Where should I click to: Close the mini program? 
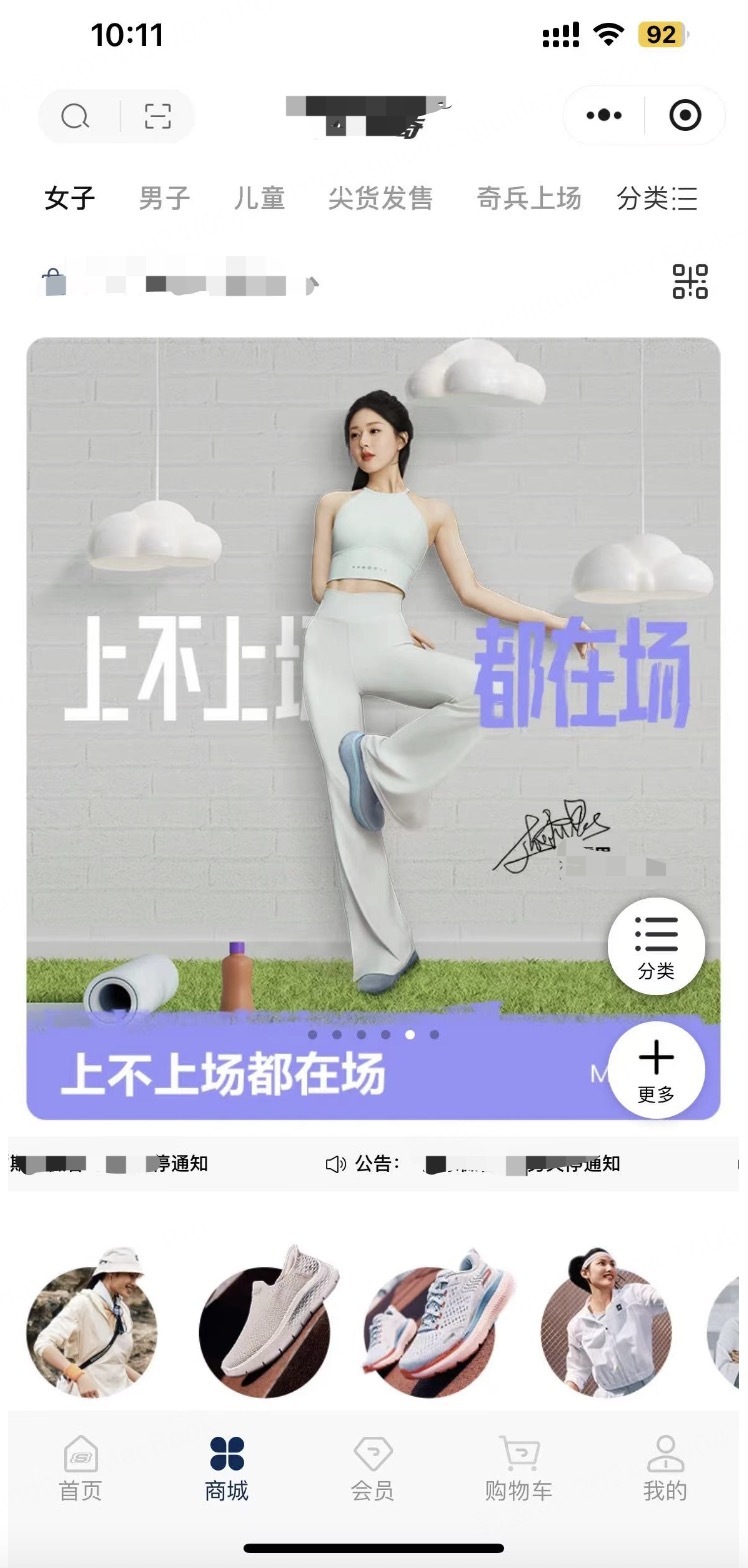[685, 116]
